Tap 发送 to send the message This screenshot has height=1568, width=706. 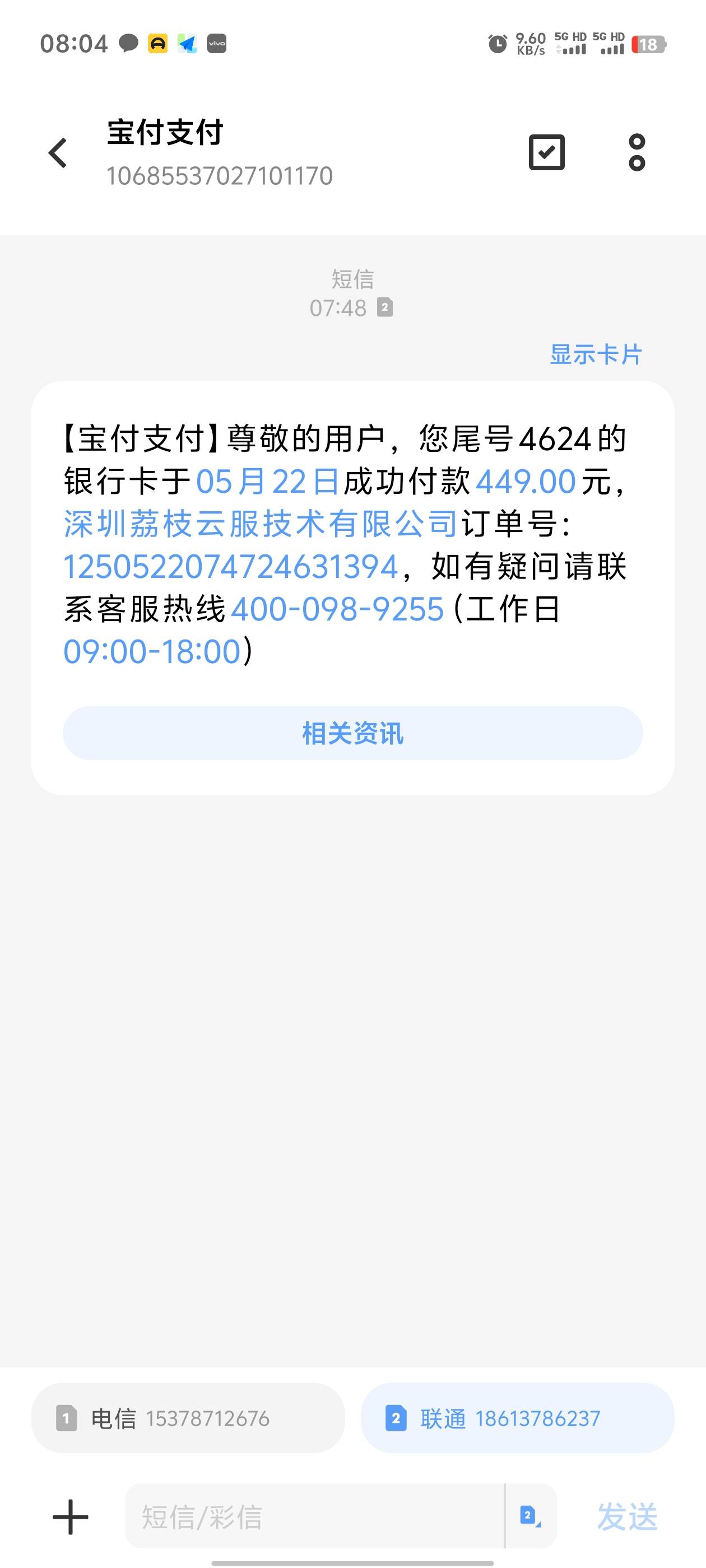point(628,1516)
